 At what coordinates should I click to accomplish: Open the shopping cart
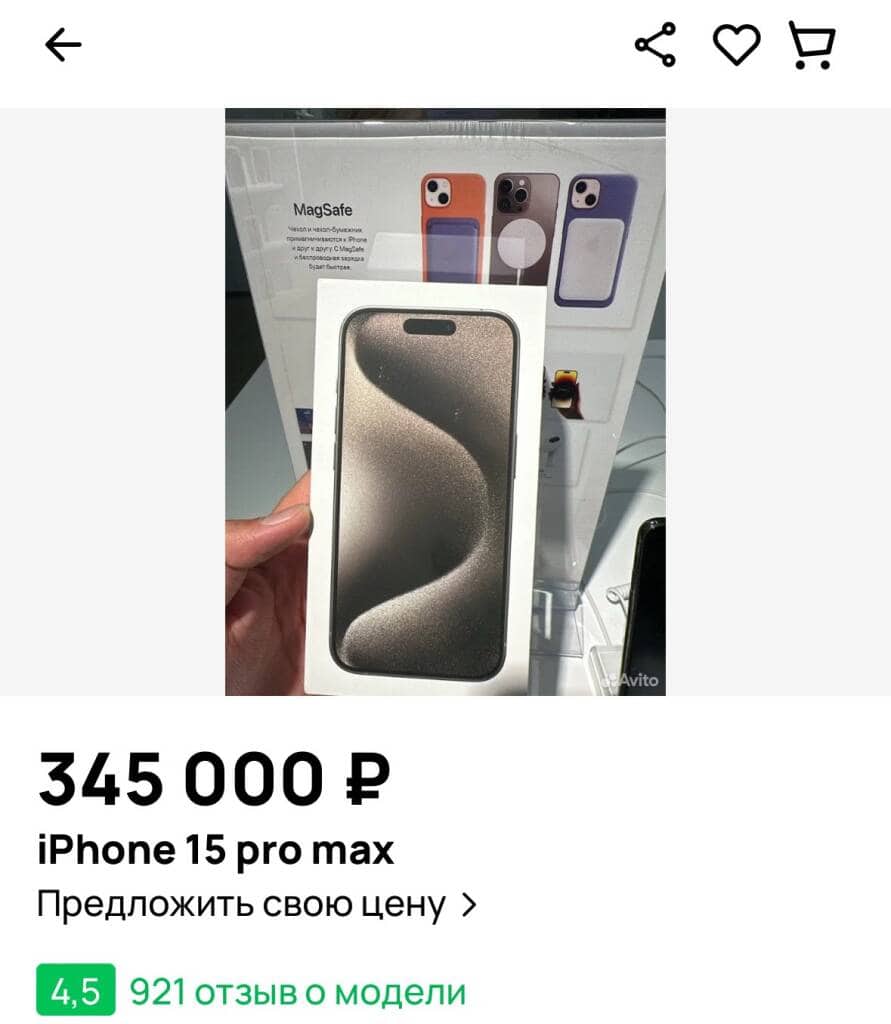tap(811, 45)
